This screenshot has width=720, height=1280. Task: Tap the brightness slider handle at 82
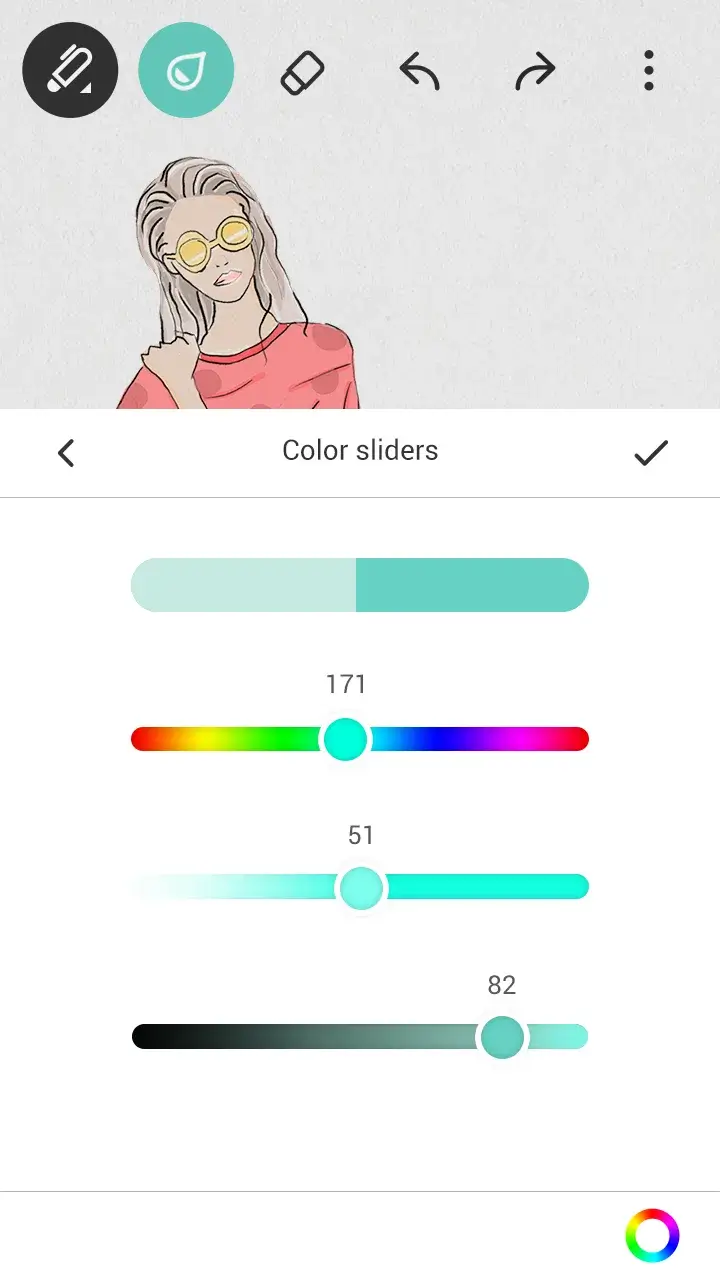(502, 1037)
